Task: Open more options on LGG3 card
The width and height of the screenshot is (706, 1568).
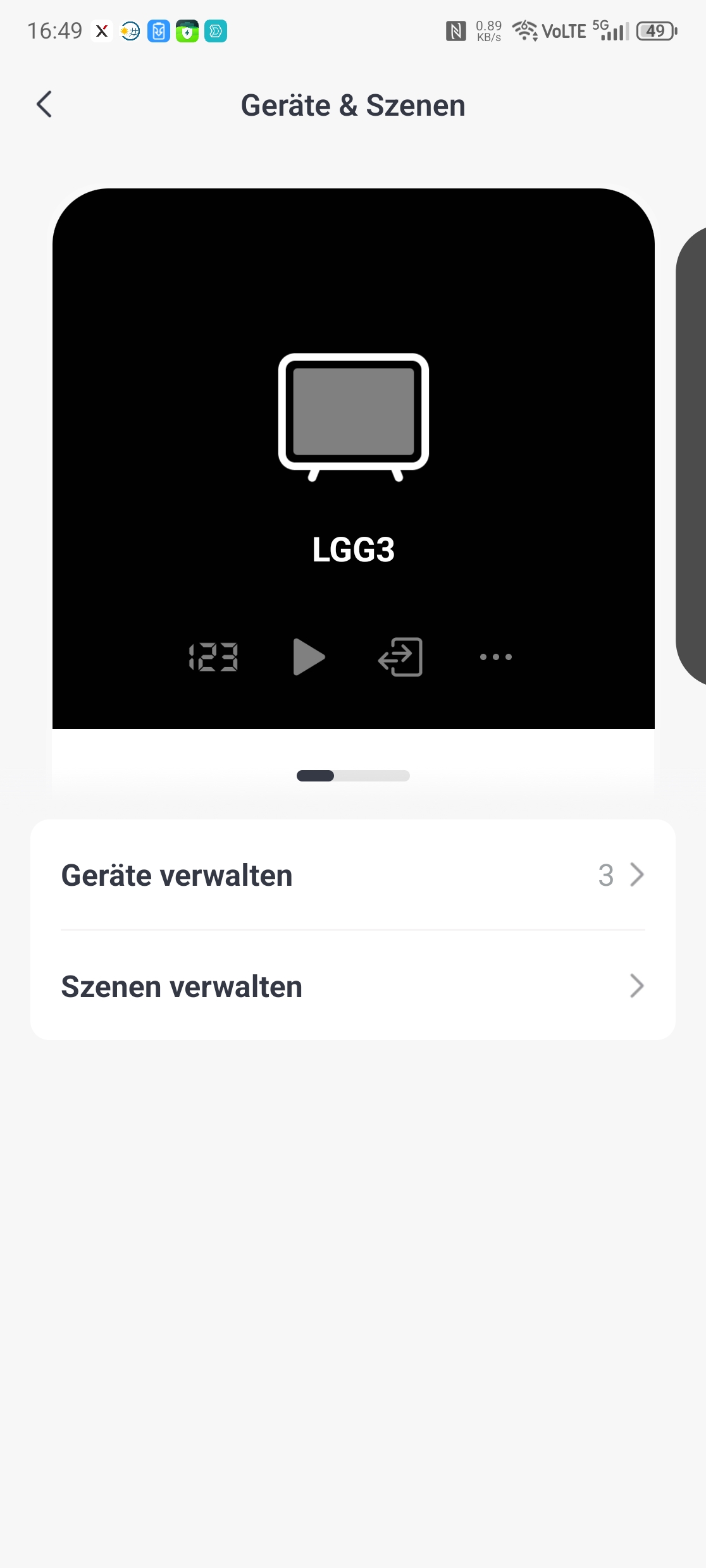Action: pos(495,657)
